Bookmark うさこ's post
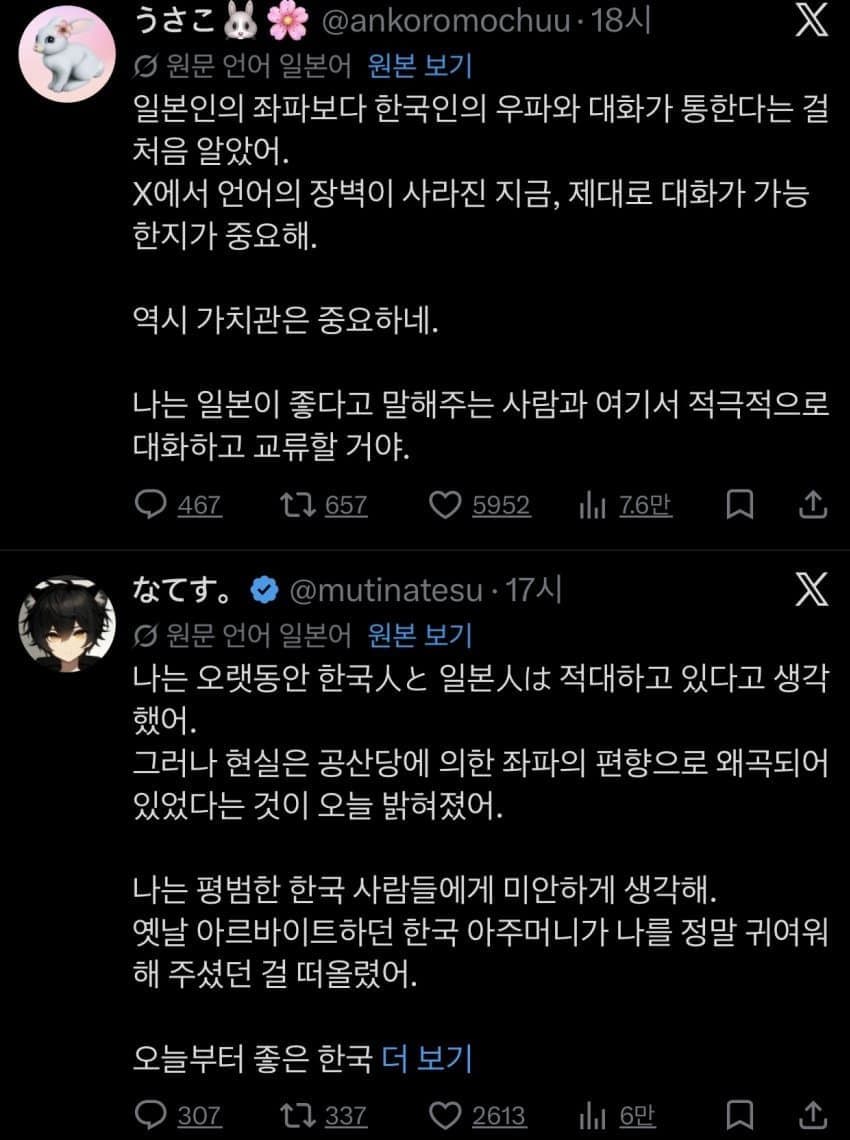The image size is (850, 1140). (739, 505)
